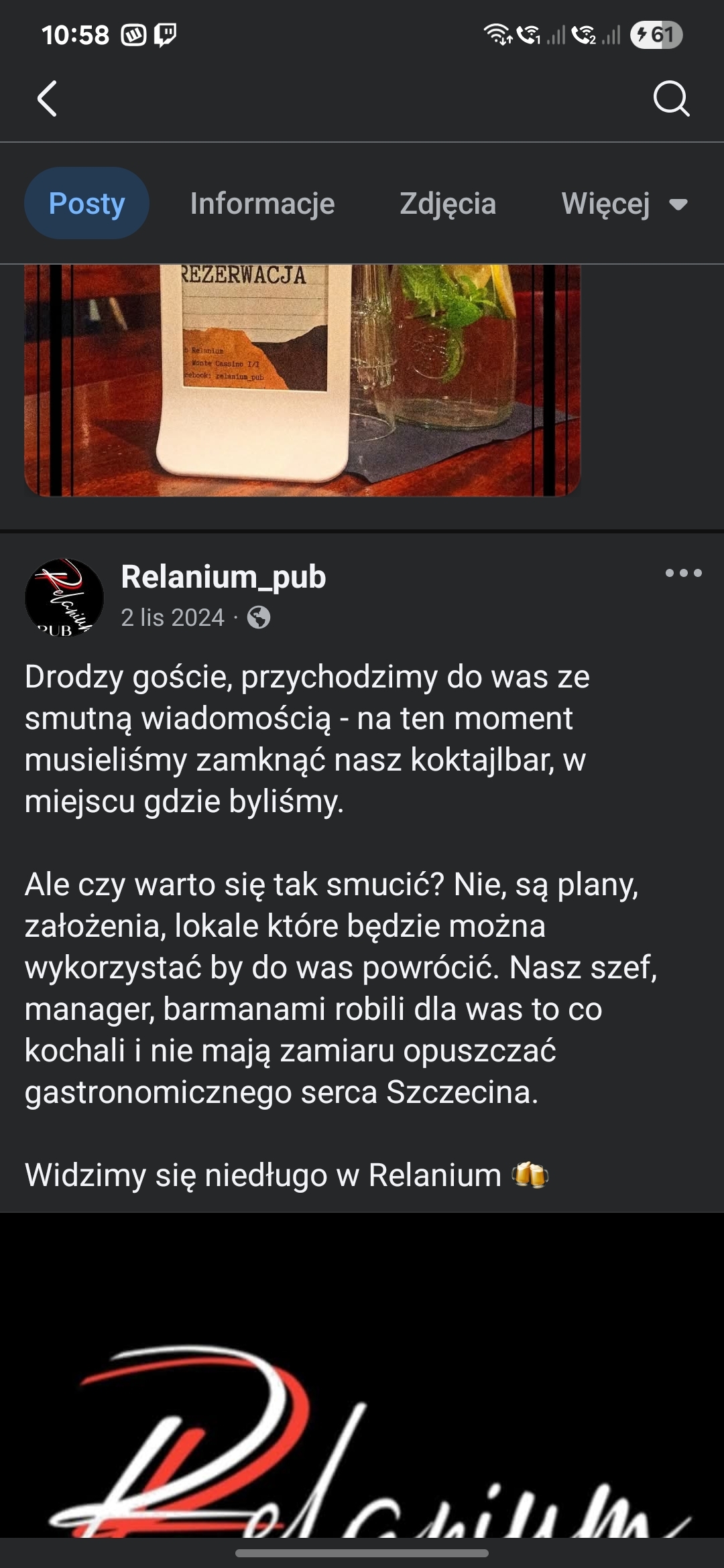
Task: Switch to the Informacje tab
Action: click(262, 204)
